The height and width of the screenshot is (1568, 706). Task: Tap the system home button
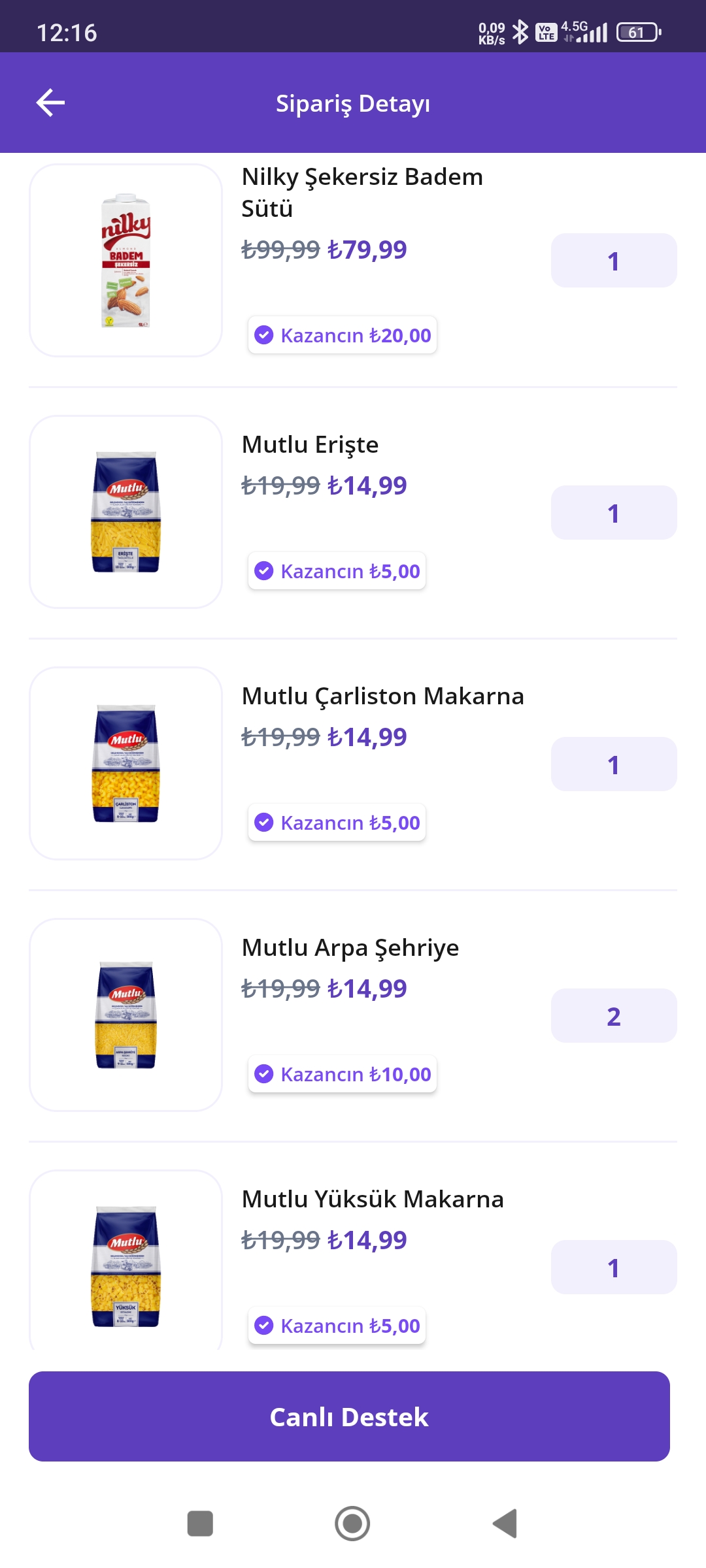[x=352, y=1524]
